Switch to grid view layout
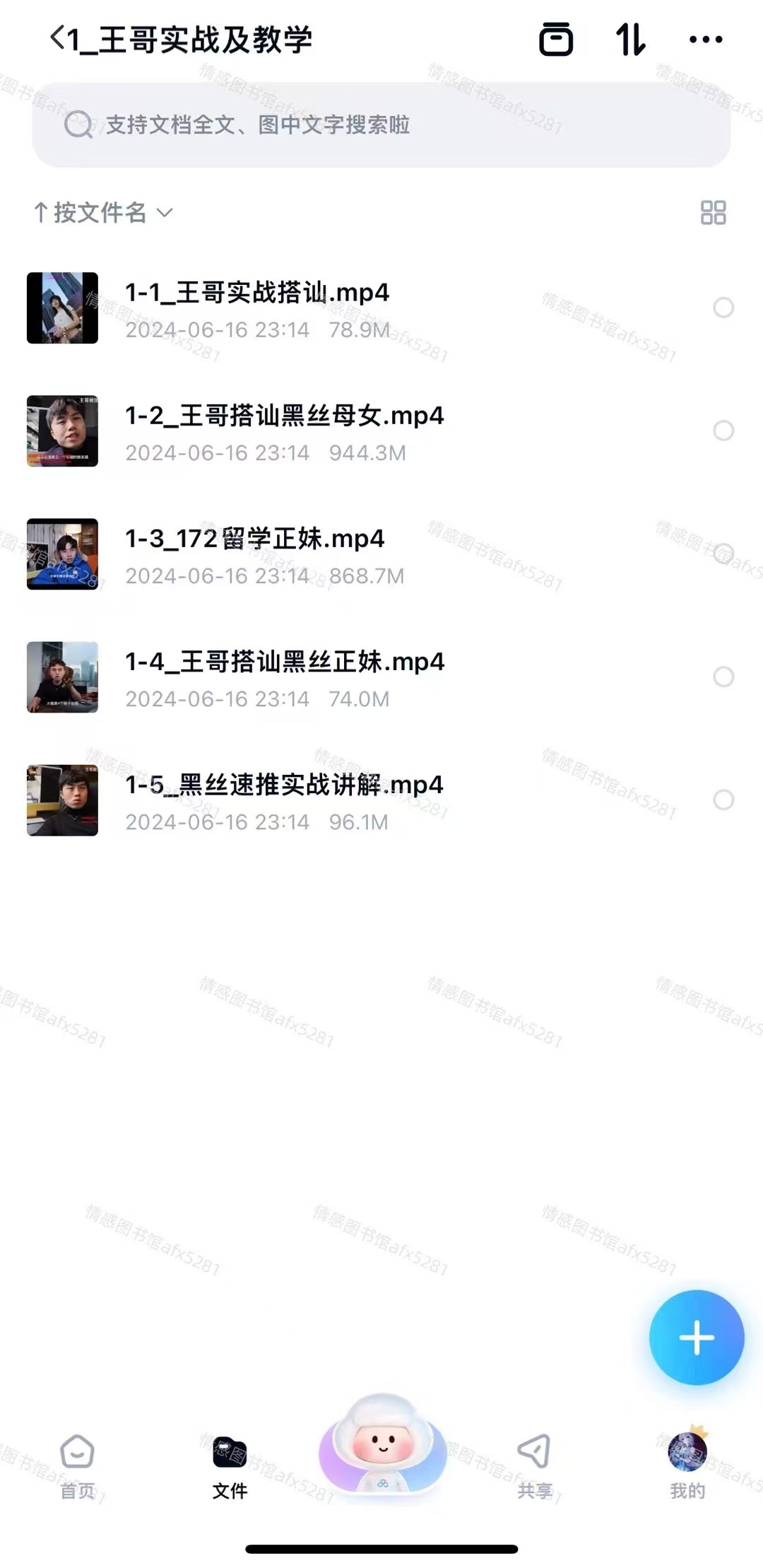This screenshot has width=763, height=1568. pos(713,213)
